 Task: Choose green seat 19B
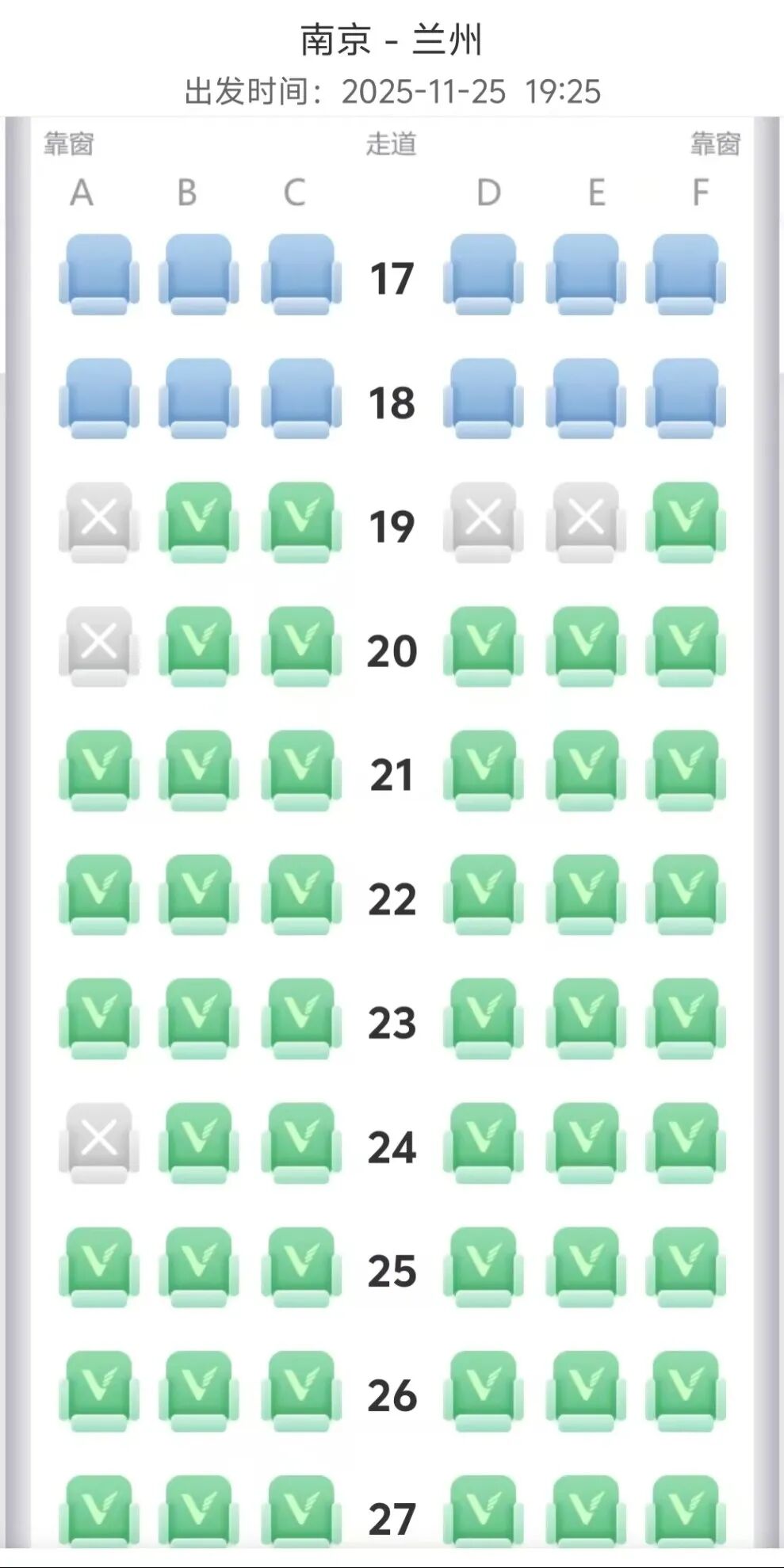(x=199, y=521)
